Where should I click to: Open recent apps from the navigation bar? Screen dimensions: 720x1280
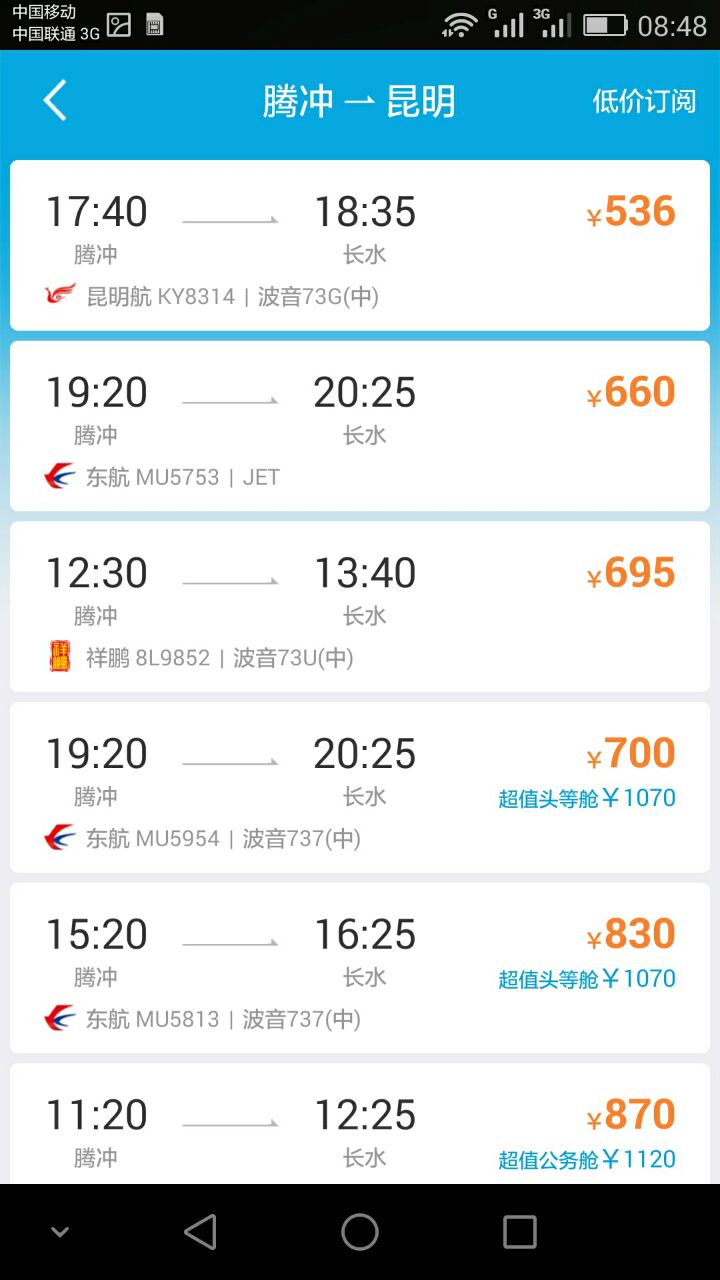pyautogui.click(x=519, y=1232)
